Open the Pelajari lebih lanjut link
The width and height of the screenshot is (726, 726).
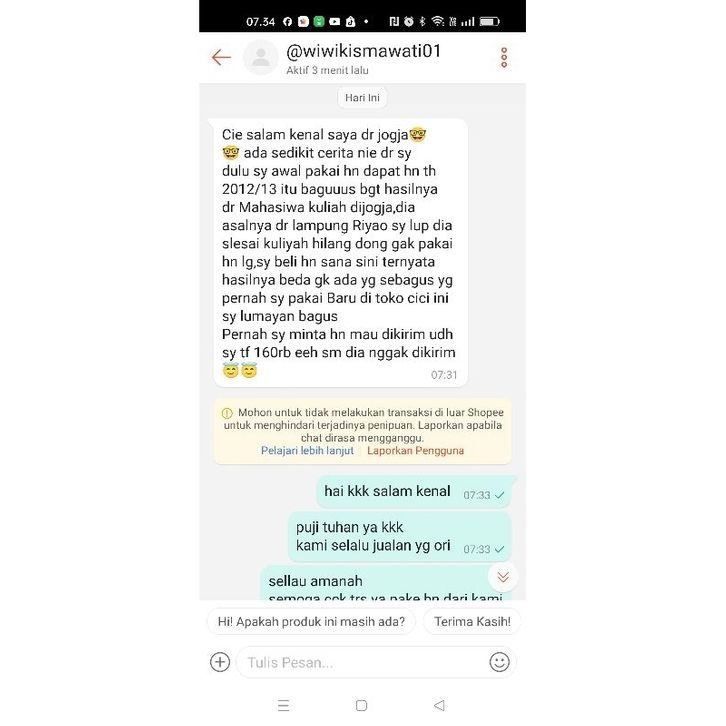(305, 451)
